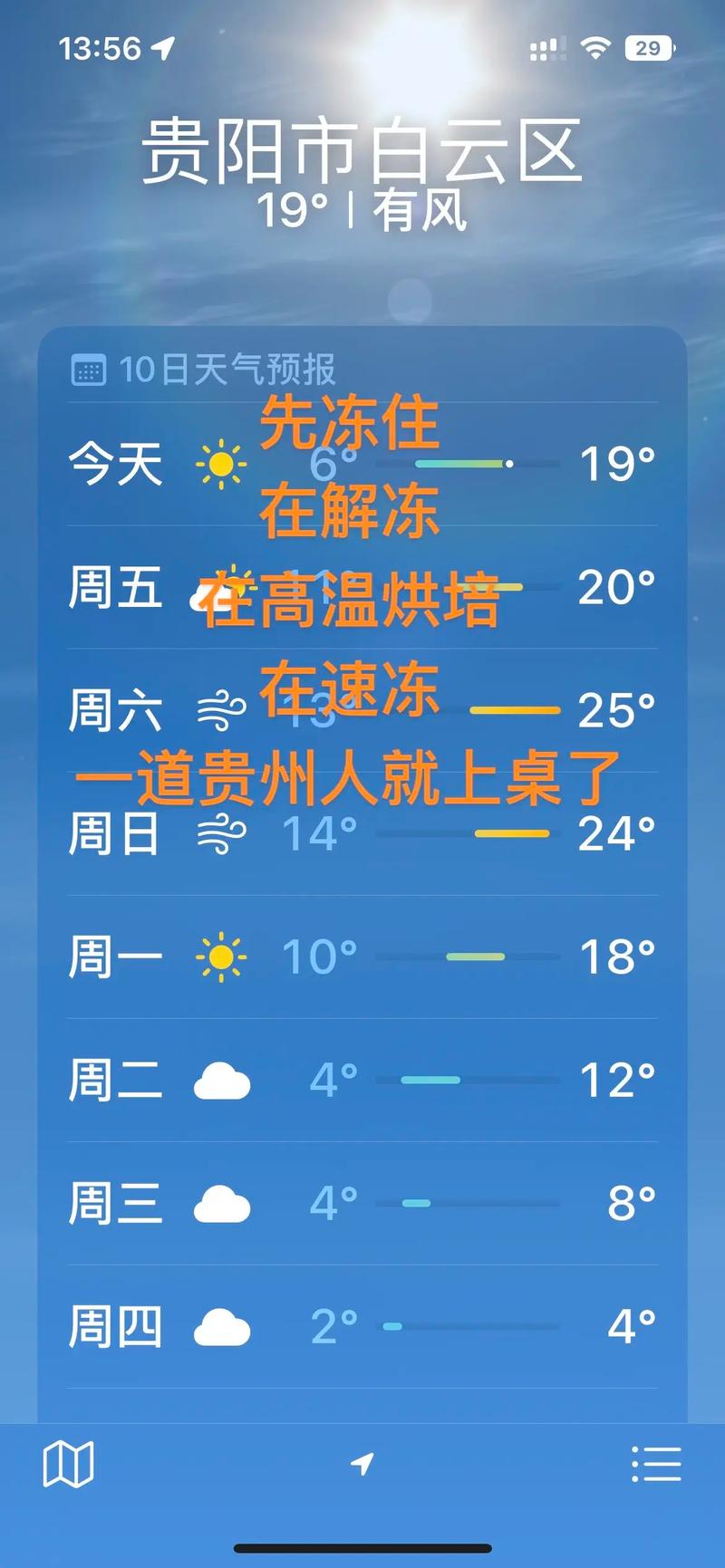This screenshot has width=725, height=1568.
Task: Tap the cloud icon beside 周二
Action: tap(220, 1078)
